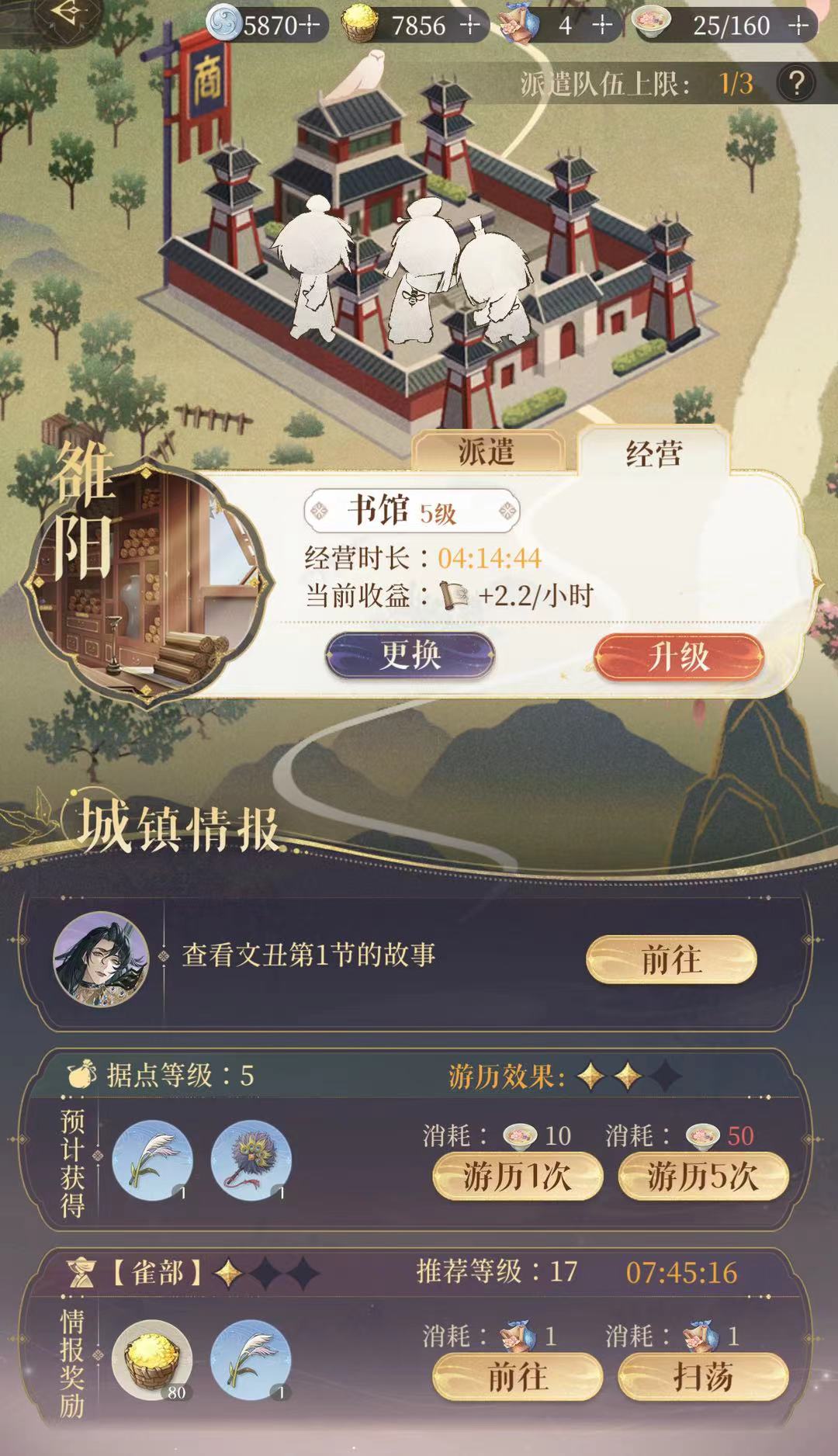Tap 升级 to upgrade the 书馆

(x=679, y=657)
